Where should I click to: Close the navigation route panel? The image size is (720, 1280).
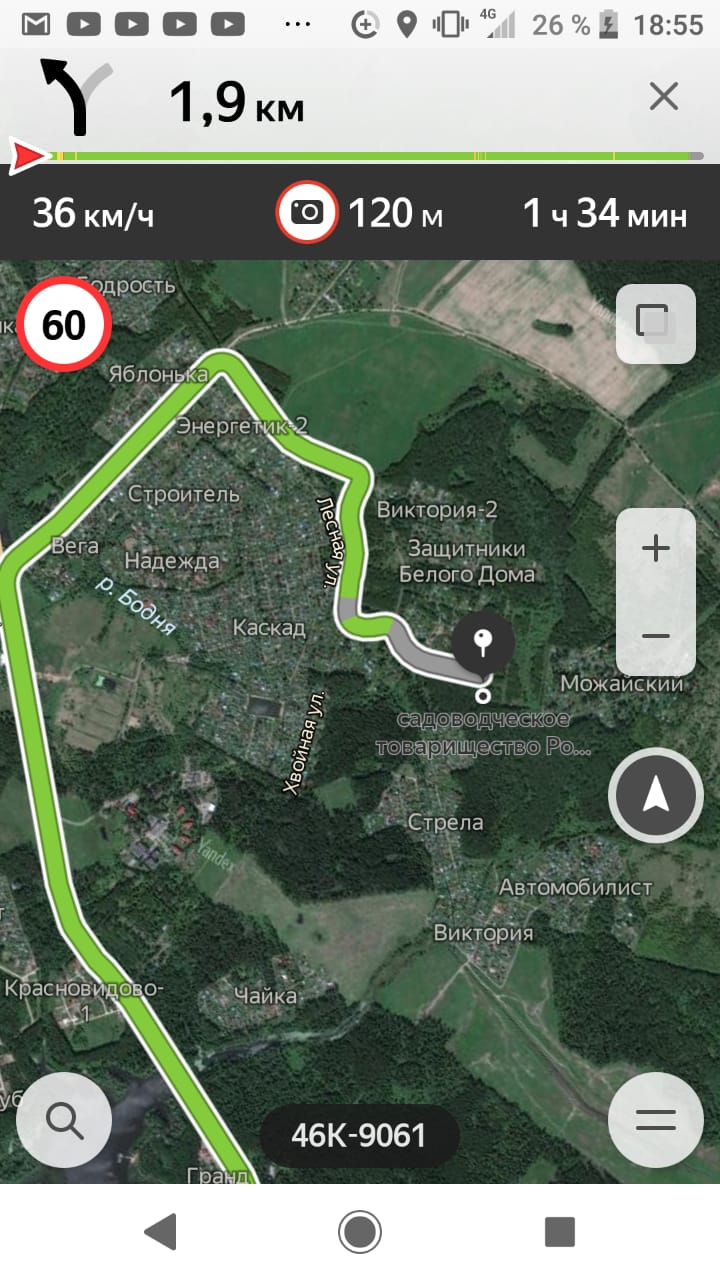tap(663, 97)
